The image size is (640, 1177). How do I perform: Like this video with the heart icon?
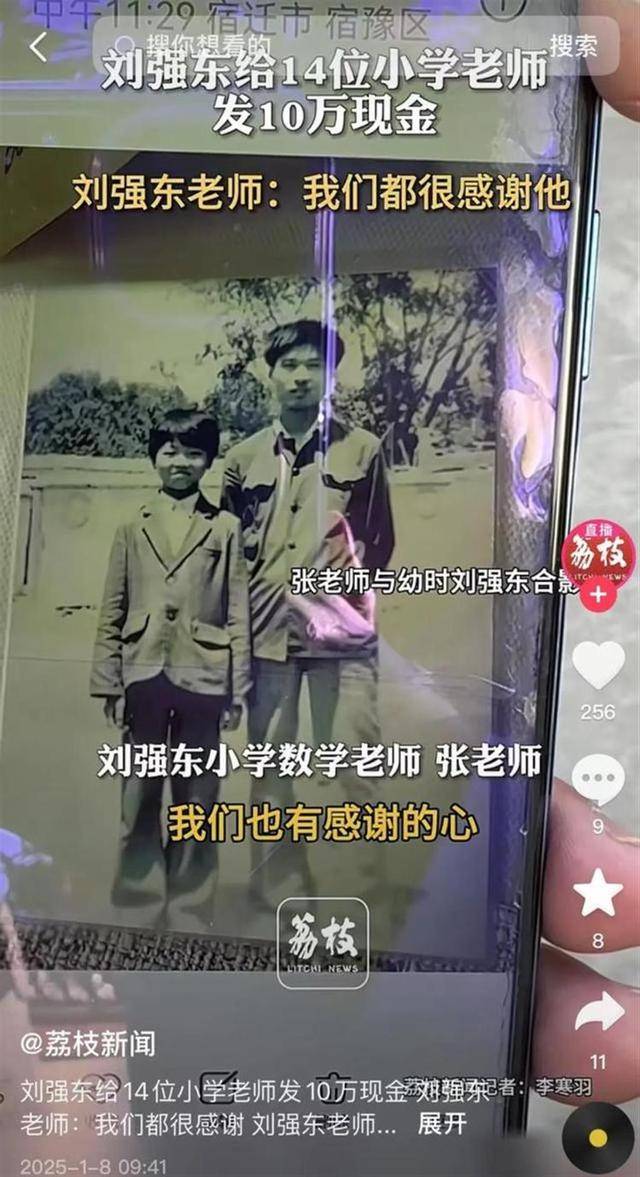pyautogui.click(x=598, y=667)
